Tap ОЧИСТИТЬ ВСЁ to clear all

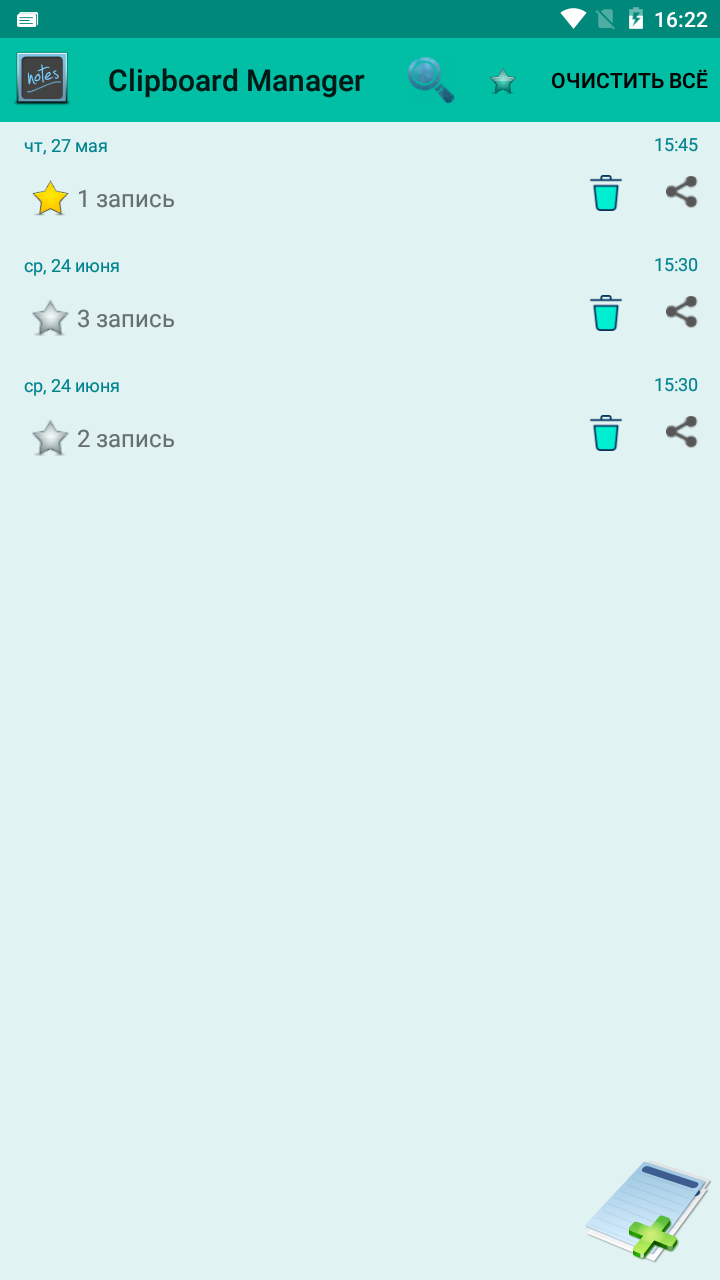[629, 81]
